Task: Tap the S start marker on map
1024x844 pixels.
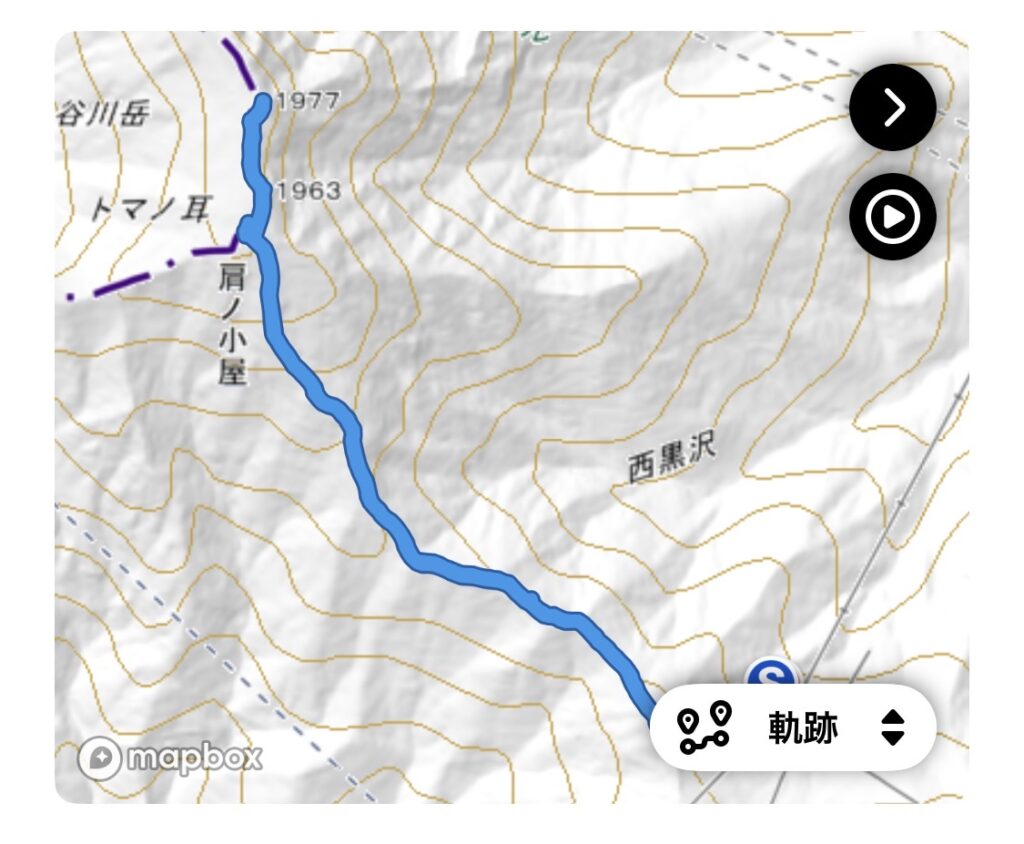Action: [x=771, y=673]
